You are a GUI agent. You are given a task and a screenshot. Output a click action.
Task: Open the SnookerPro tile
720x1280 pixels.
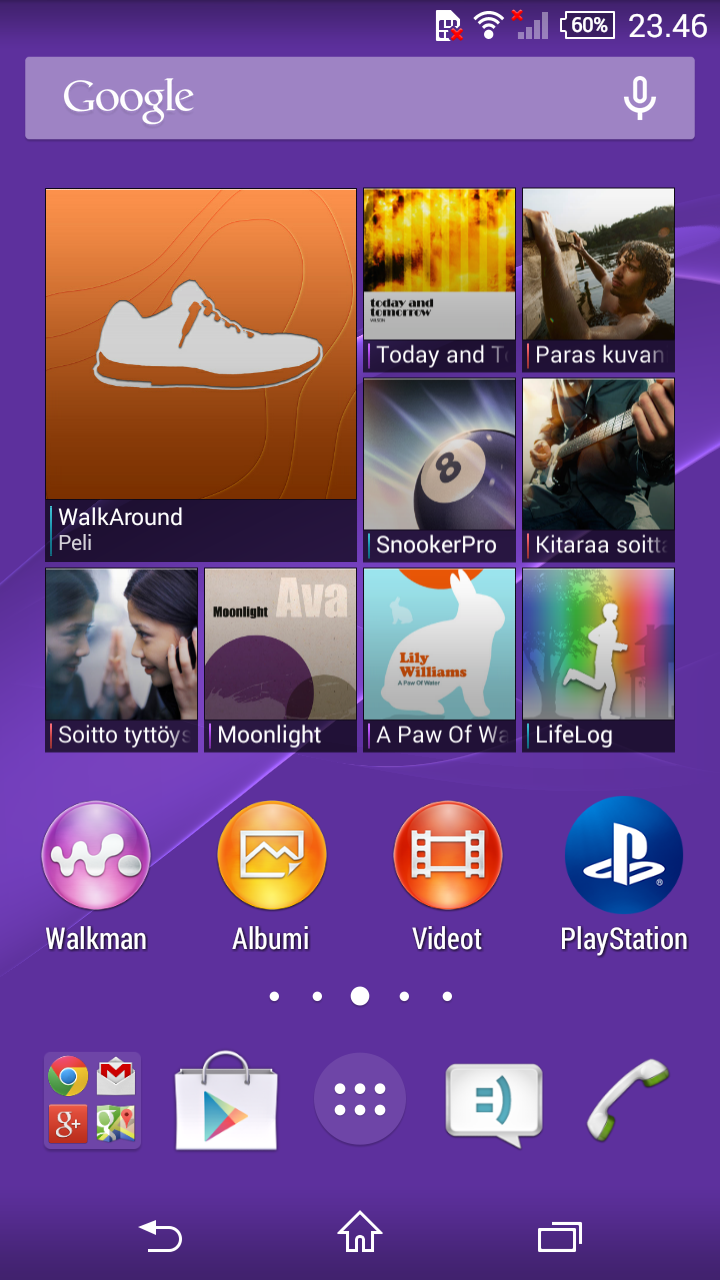(439, 470)
